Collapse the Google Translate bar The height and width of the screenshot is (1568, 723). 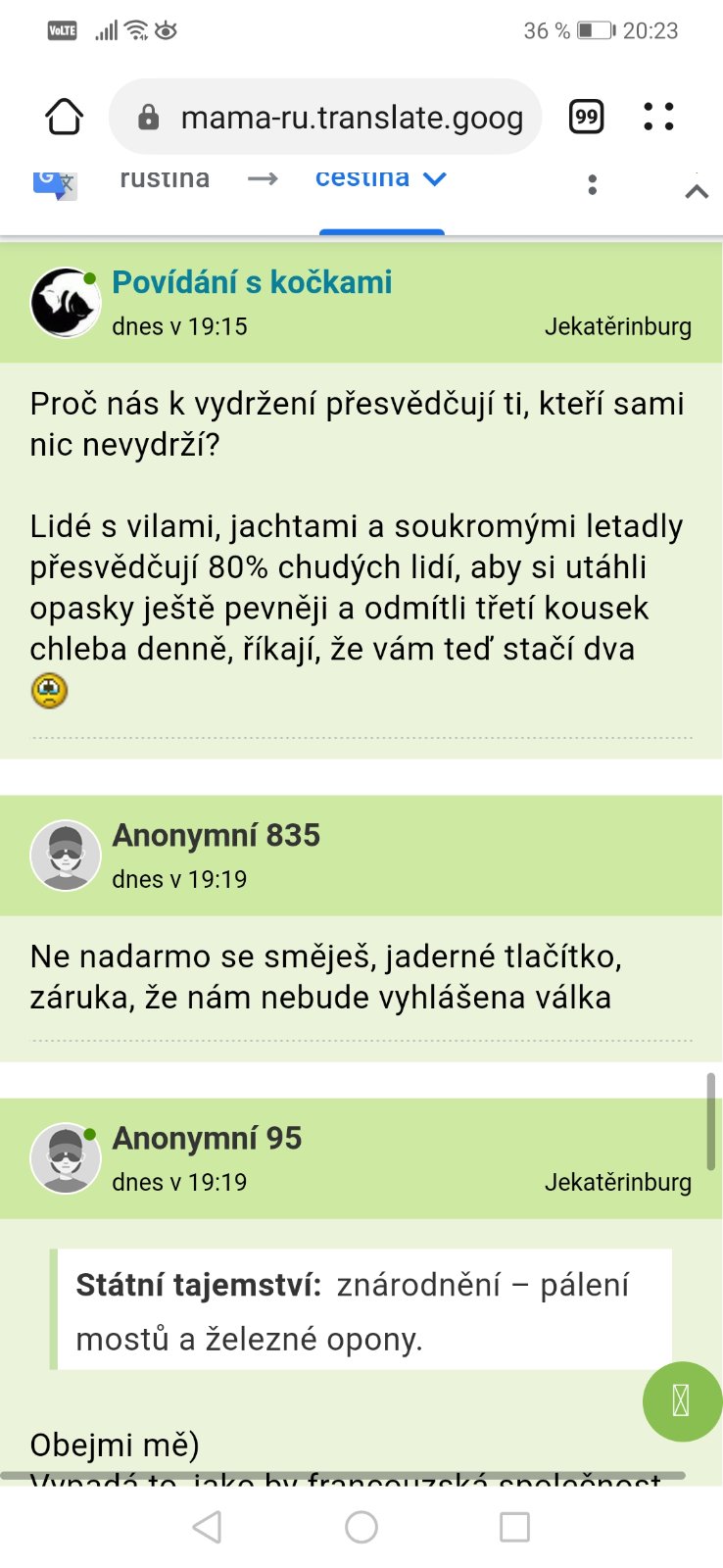697,191
